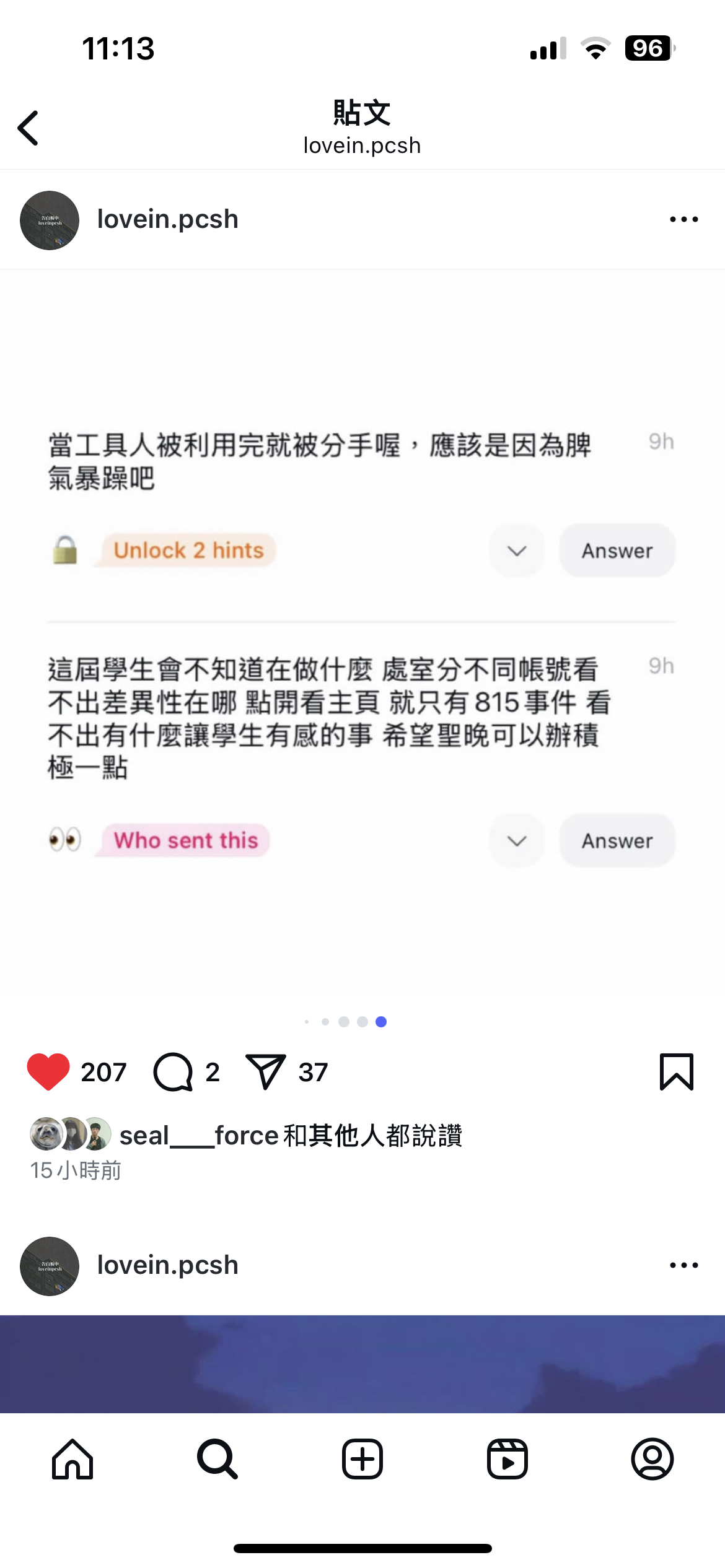Unlike the post with 207 likes
Viewport: 725px width, 1568px height.
48,1071
